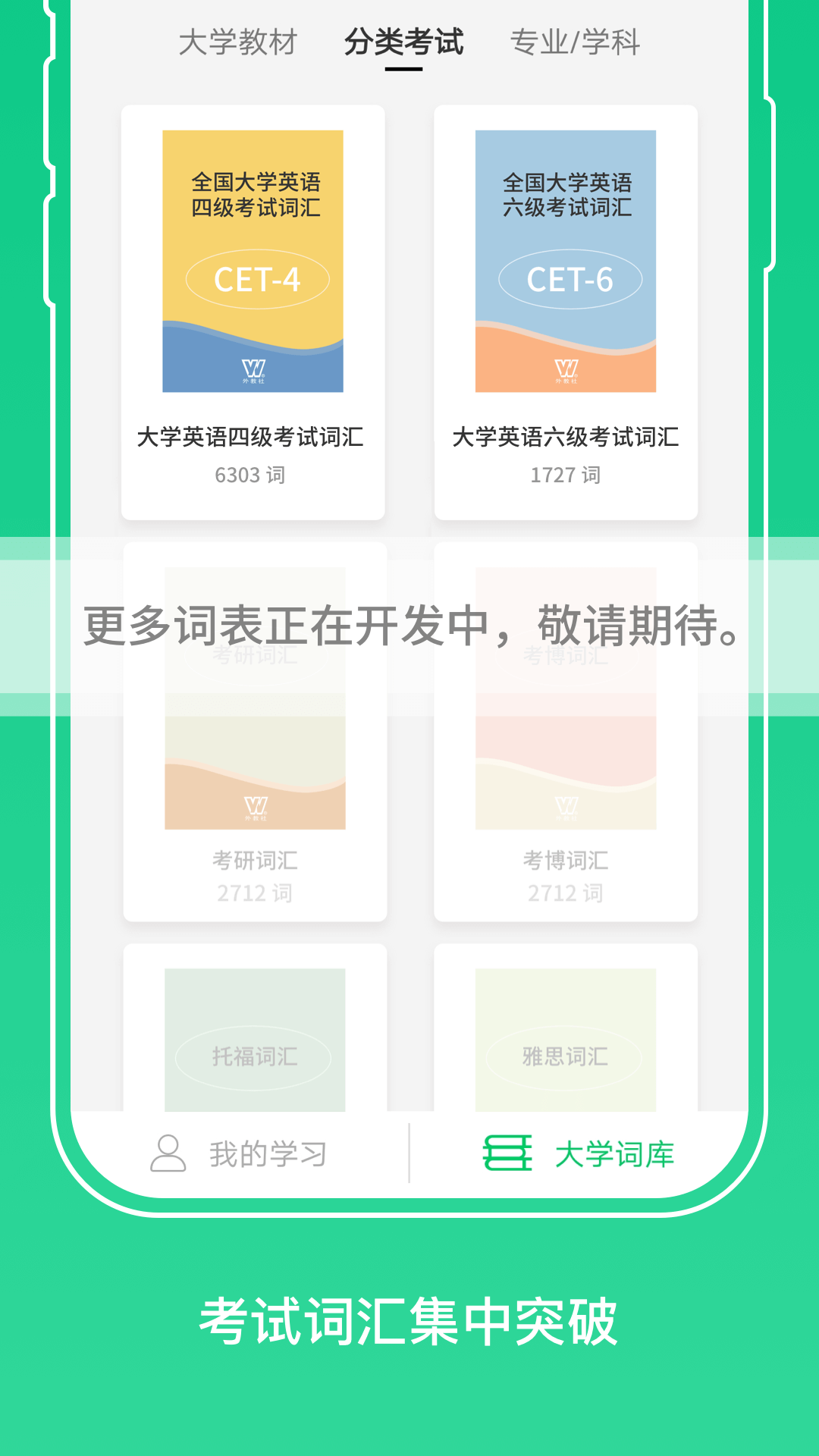Switch to the 大学教材 tab
Screen dimensions: 819x1456
(x=240, y=43)
